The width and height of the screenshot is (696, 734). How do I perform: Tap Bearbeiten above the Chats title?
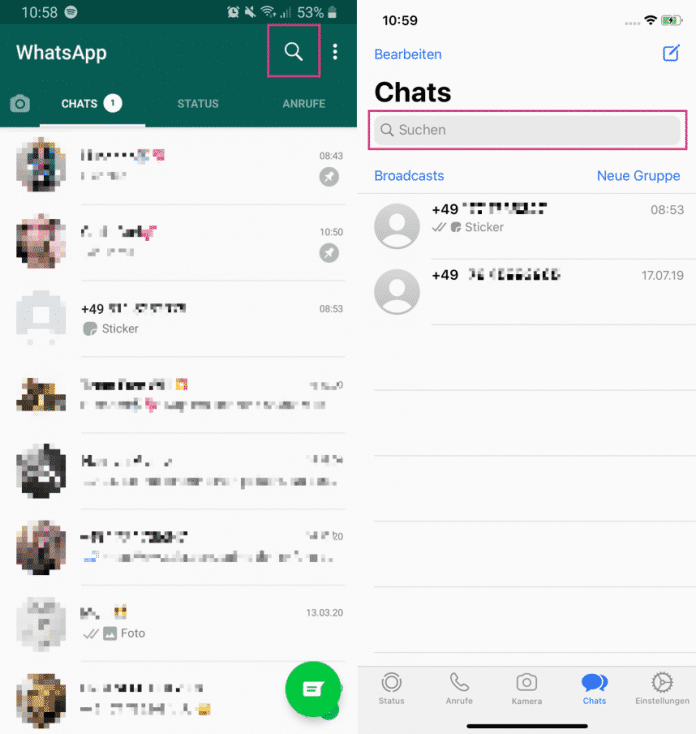coord(407,54)
